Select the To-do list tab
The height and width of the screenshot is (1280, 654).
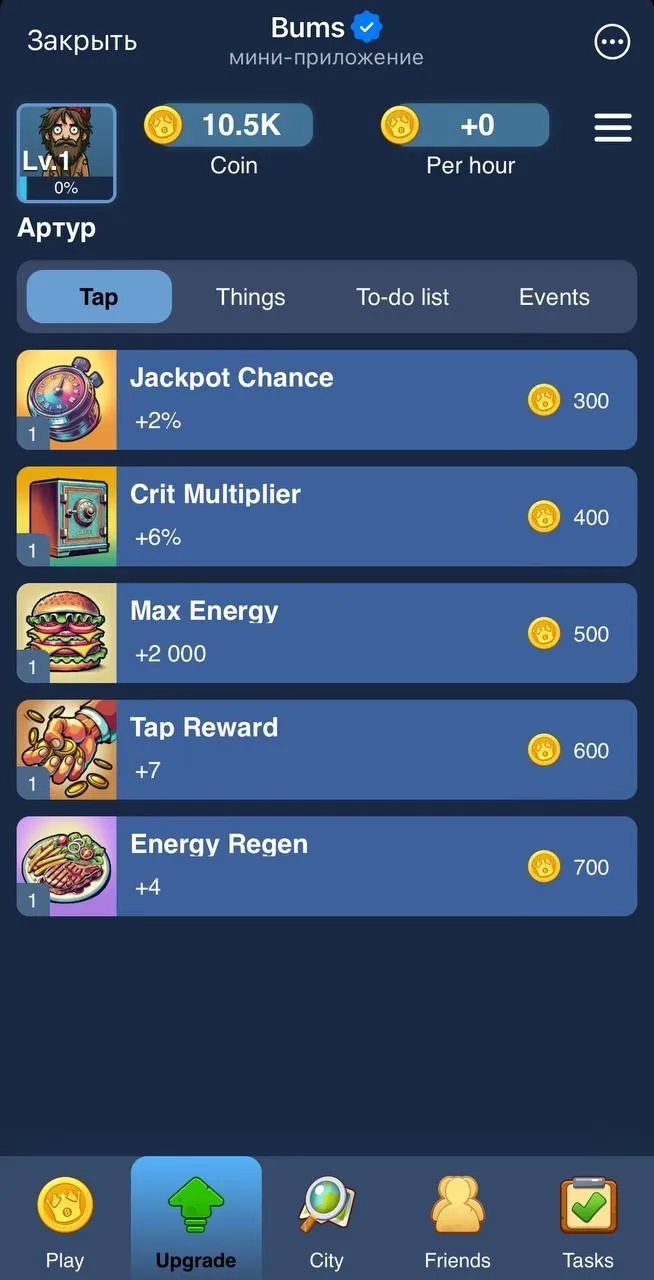[402, 297]
